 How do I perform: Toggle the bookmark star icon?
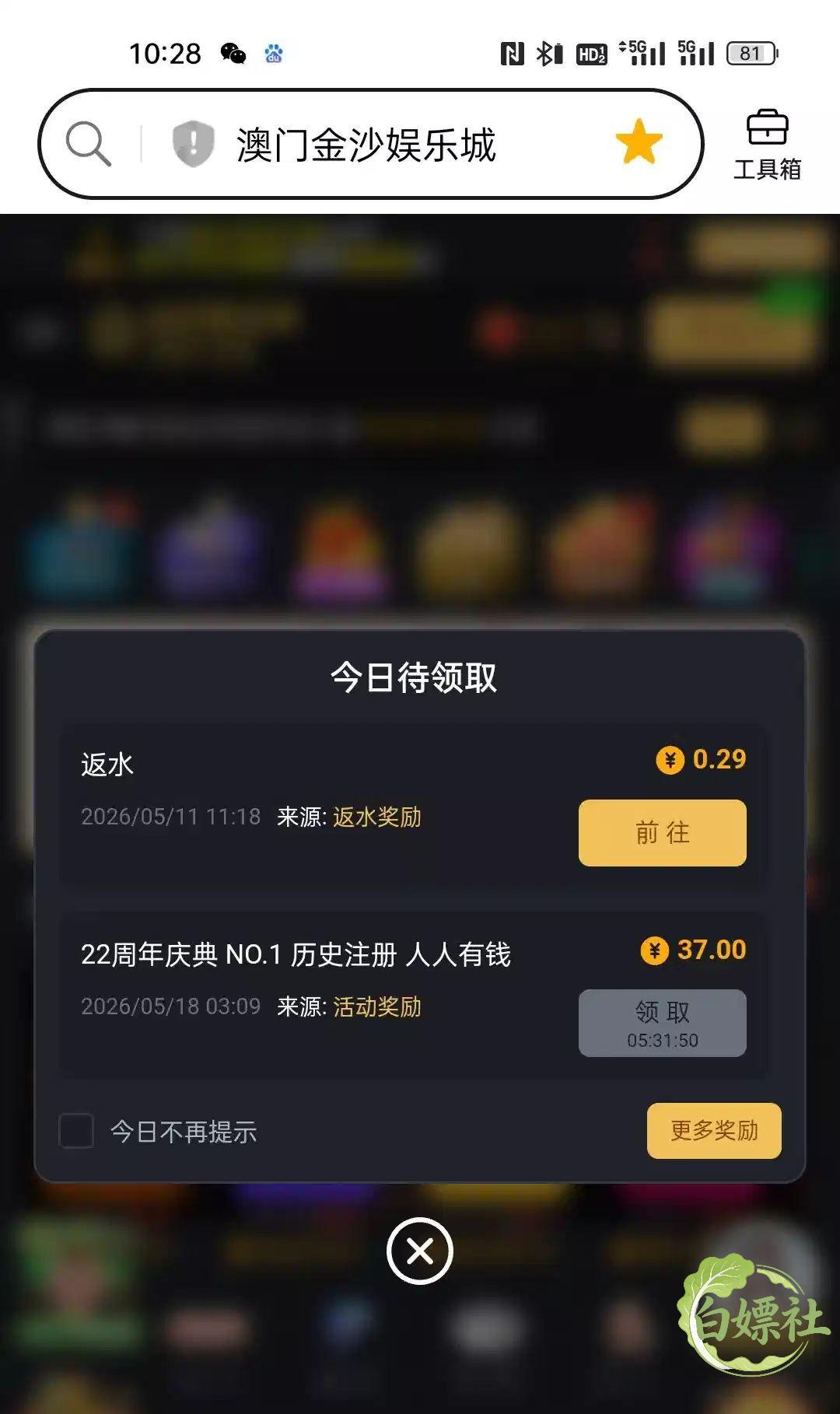point(639,142)
